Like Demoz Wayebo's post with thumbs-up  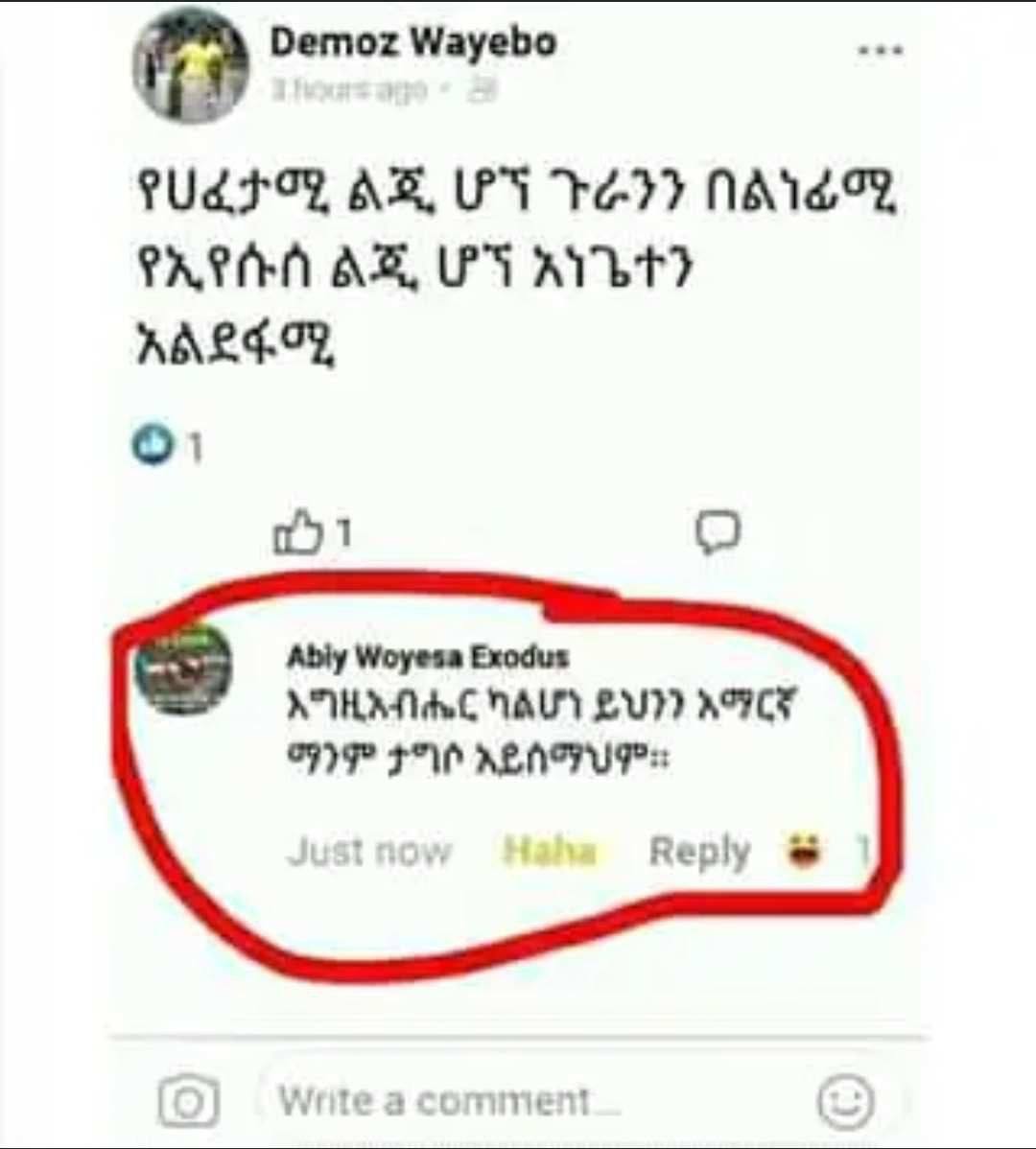point(298,532)
